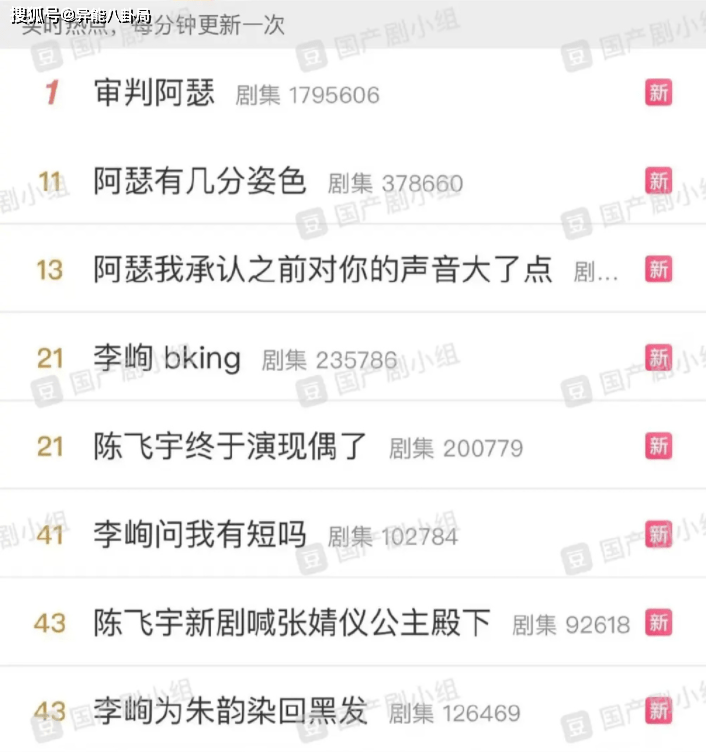Open 阿瑟我承认之前对你的声音大了点 topic
This screenshot has height=752, width=706.
point(322,270)
